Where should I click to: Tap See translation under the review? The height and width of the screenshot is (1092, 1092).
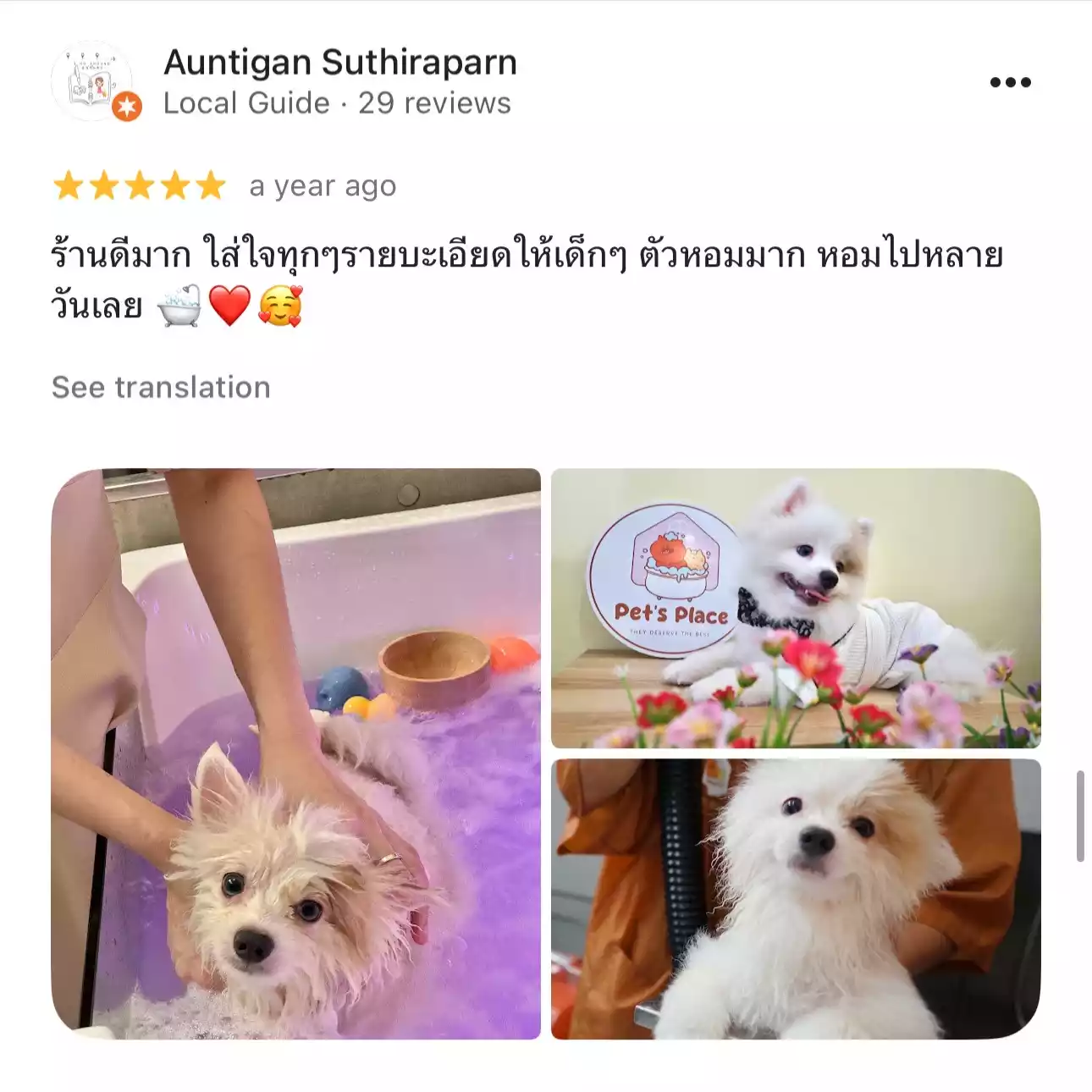[161, 388]
